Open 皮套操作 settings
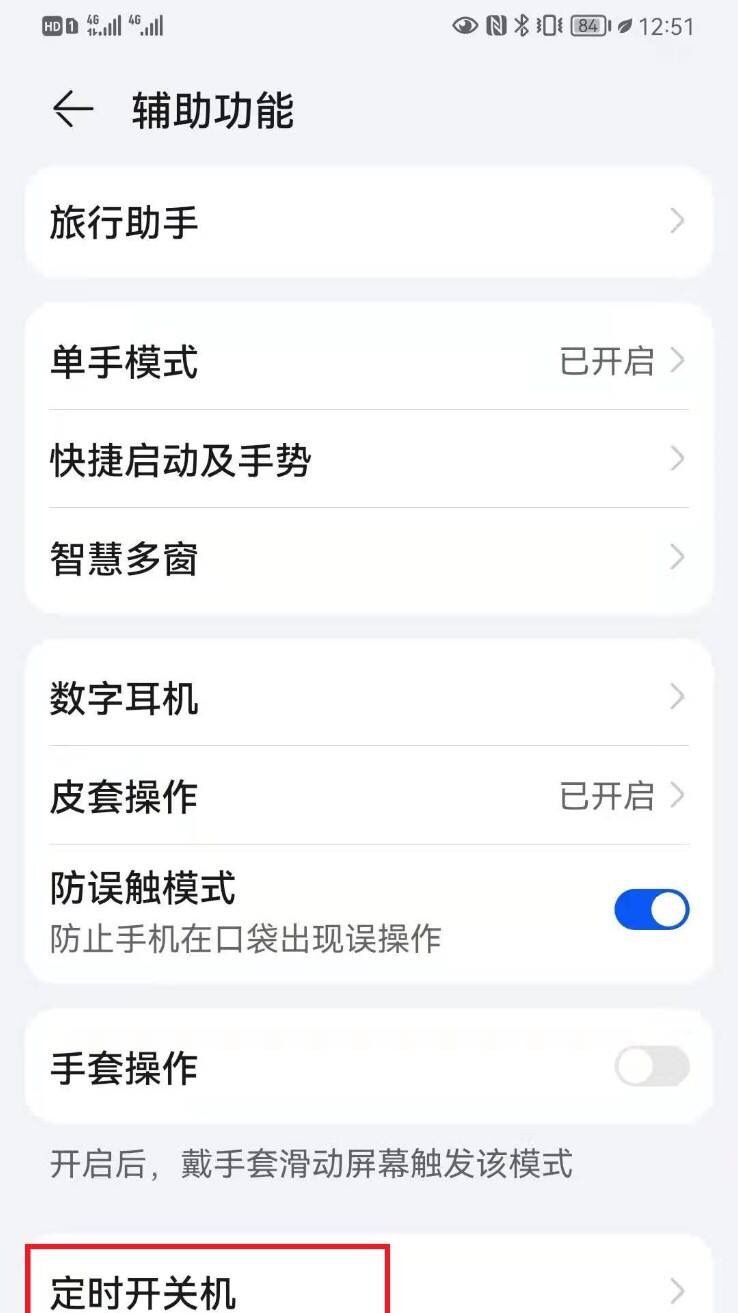Image resolution: width=738 pixels, height=1313 pixels. (368, 796)
